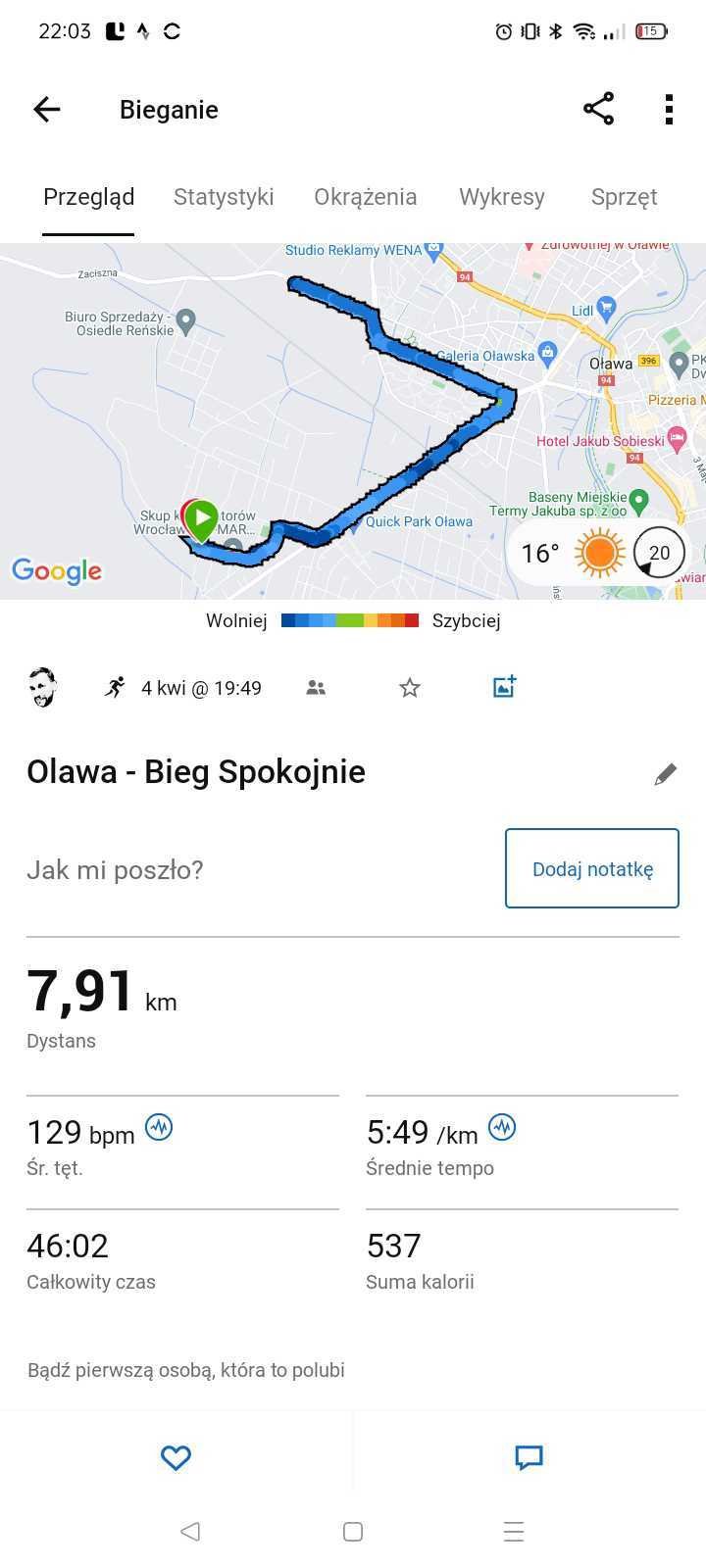Viewport: 706px width, 1568px height.
Task: Open the route map
Action: [x=353, y=421]
